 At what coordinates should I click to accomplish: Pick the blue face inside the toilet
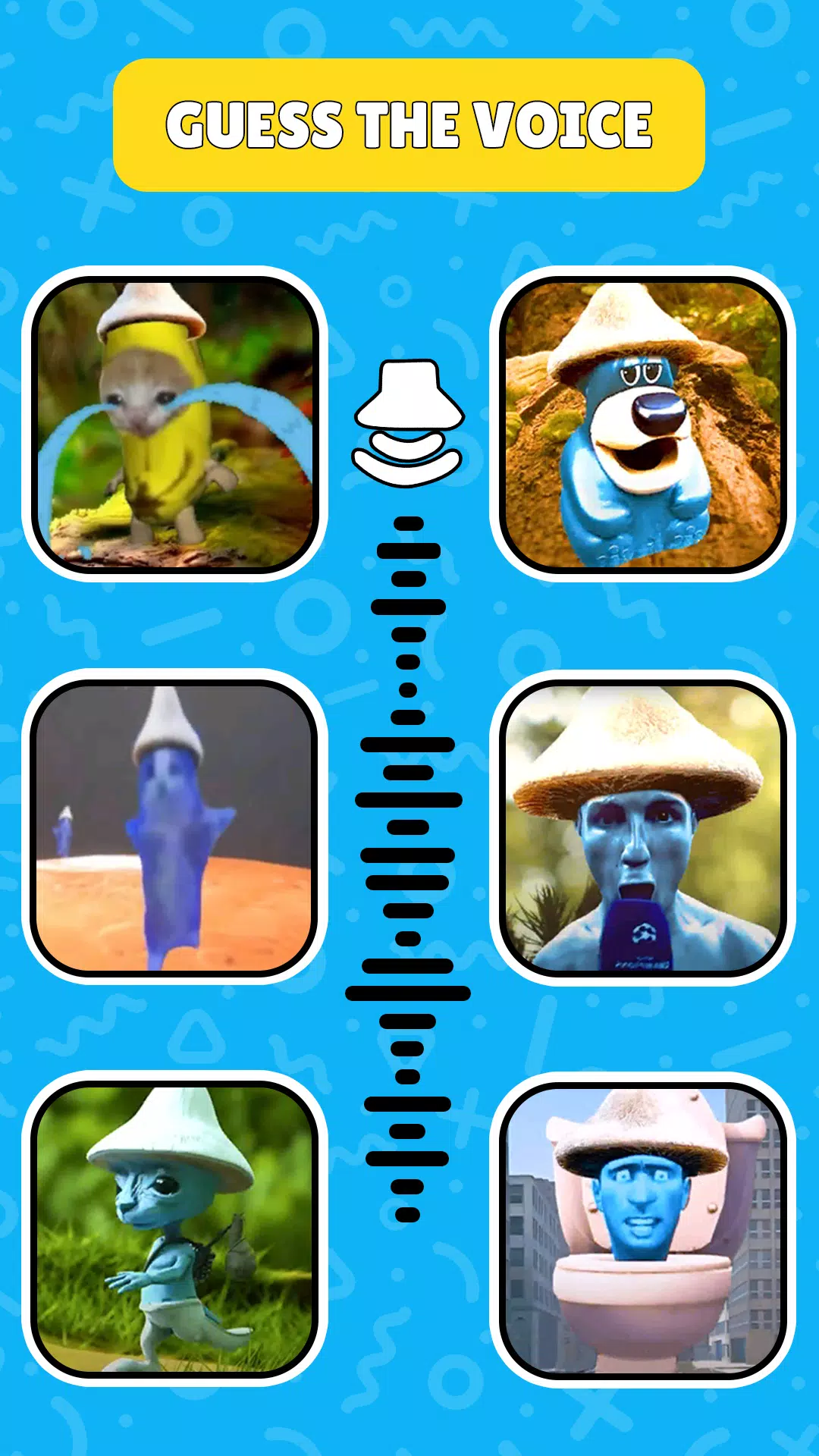(x=642, y=1229)
